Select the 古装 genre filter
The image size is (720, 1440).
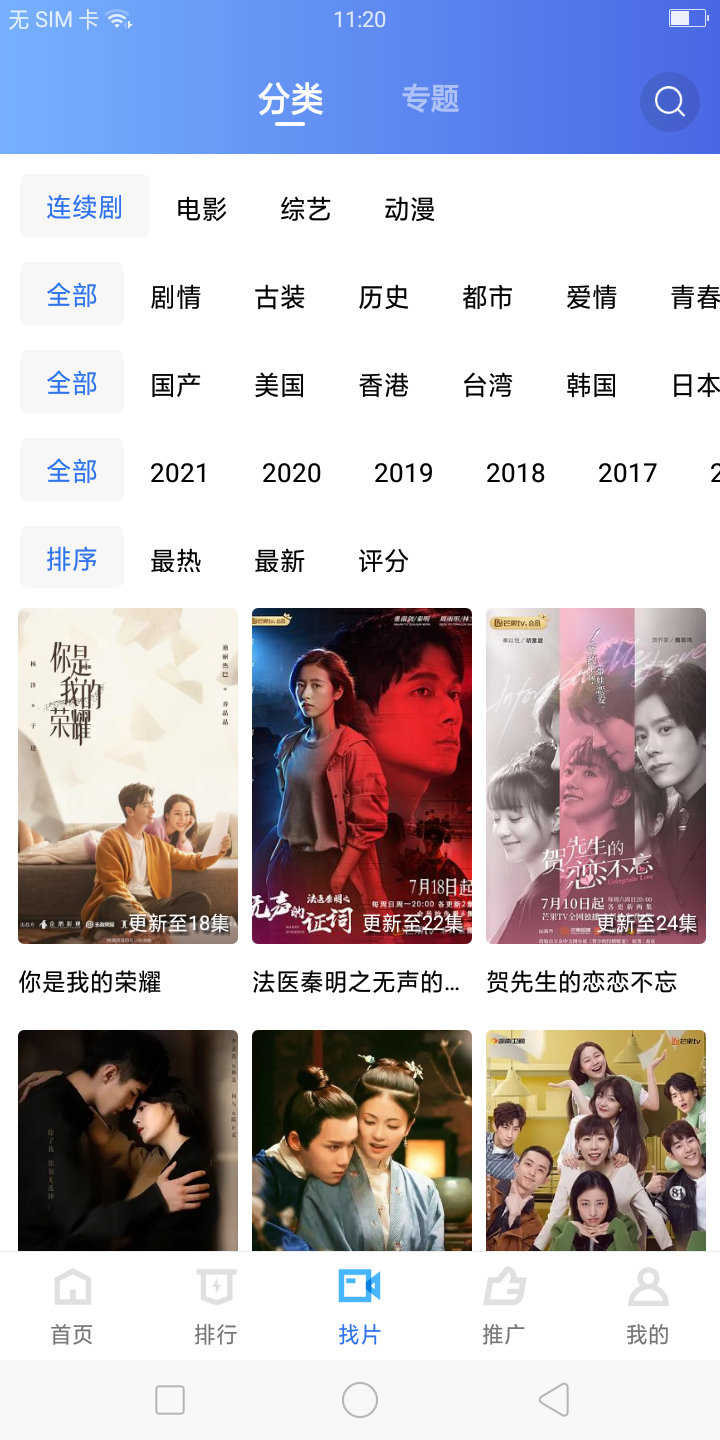[281, 296]
